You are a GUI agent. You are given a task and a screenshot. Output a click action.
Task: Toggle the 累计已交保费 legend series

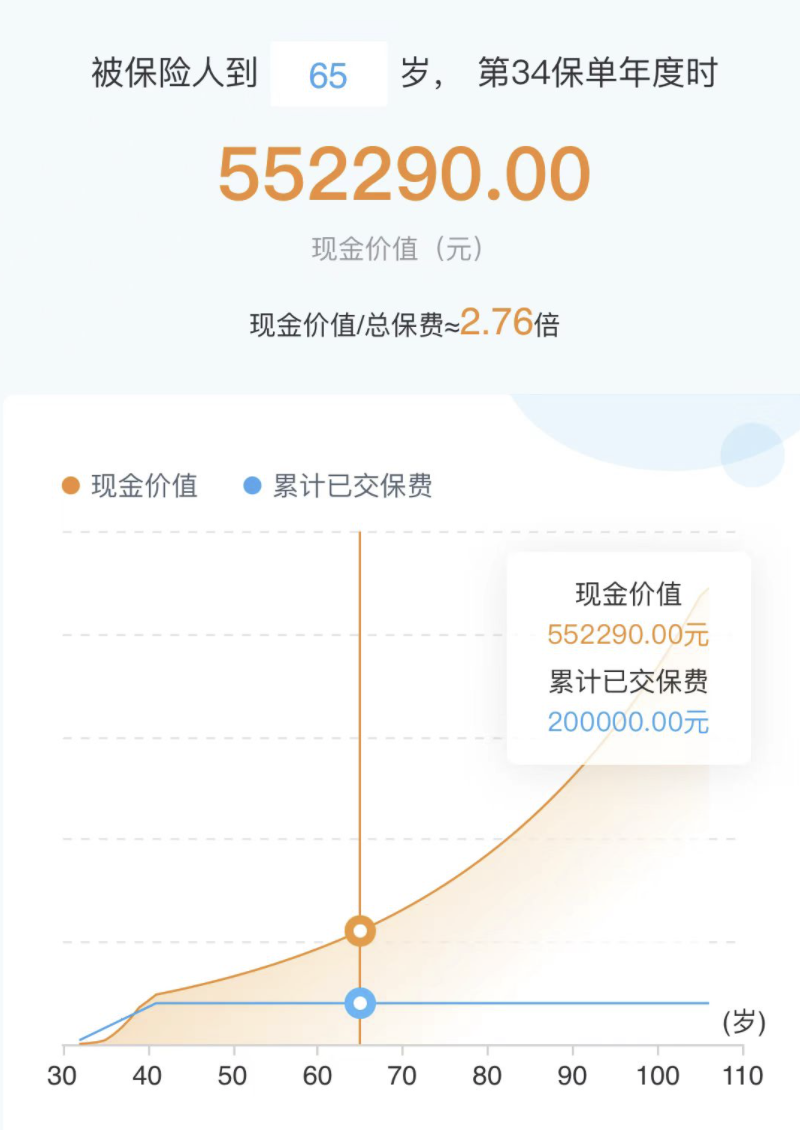pos(338,486)
